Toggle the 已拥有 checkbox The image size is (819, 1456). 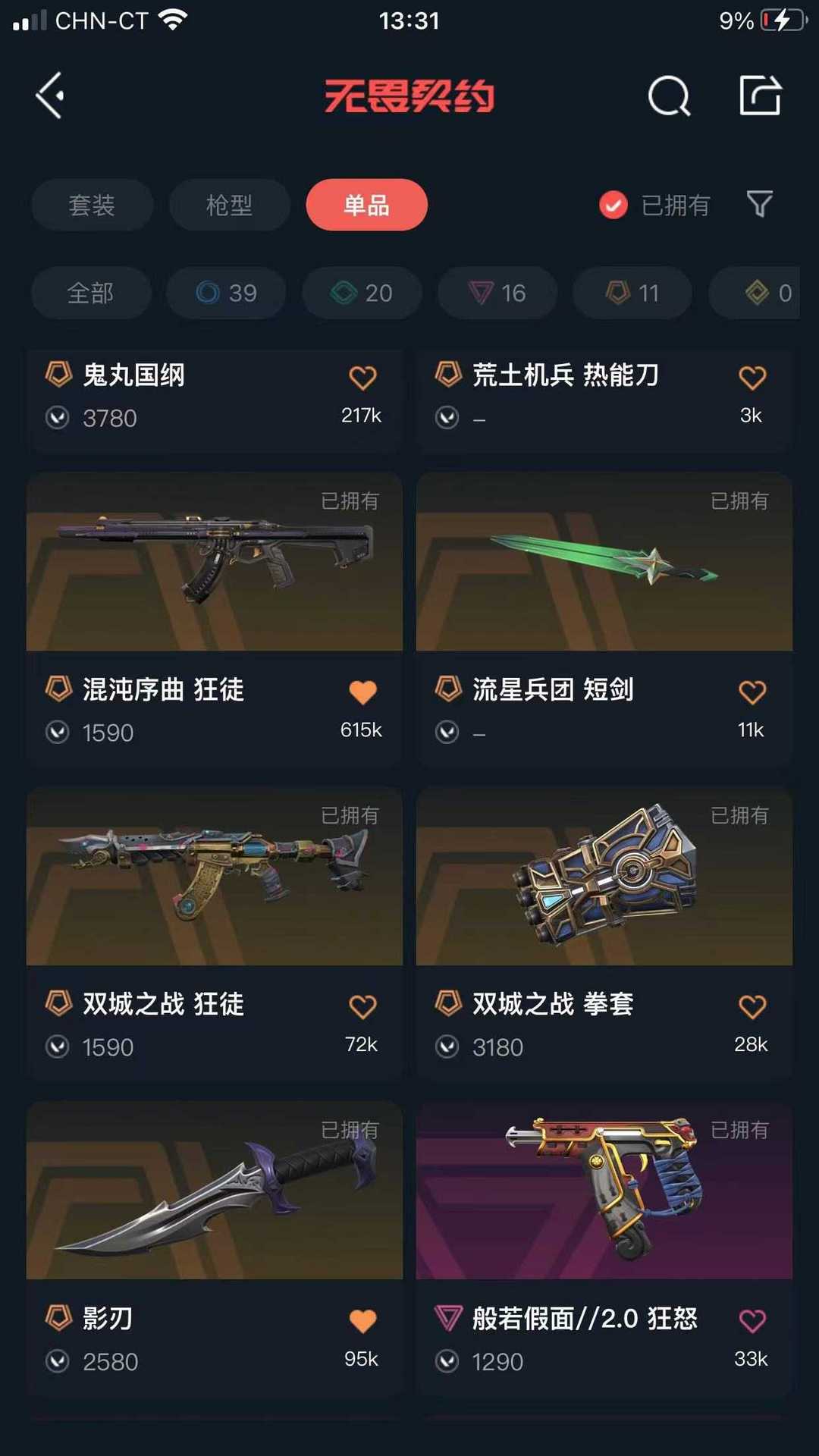[x=613, y=205]
